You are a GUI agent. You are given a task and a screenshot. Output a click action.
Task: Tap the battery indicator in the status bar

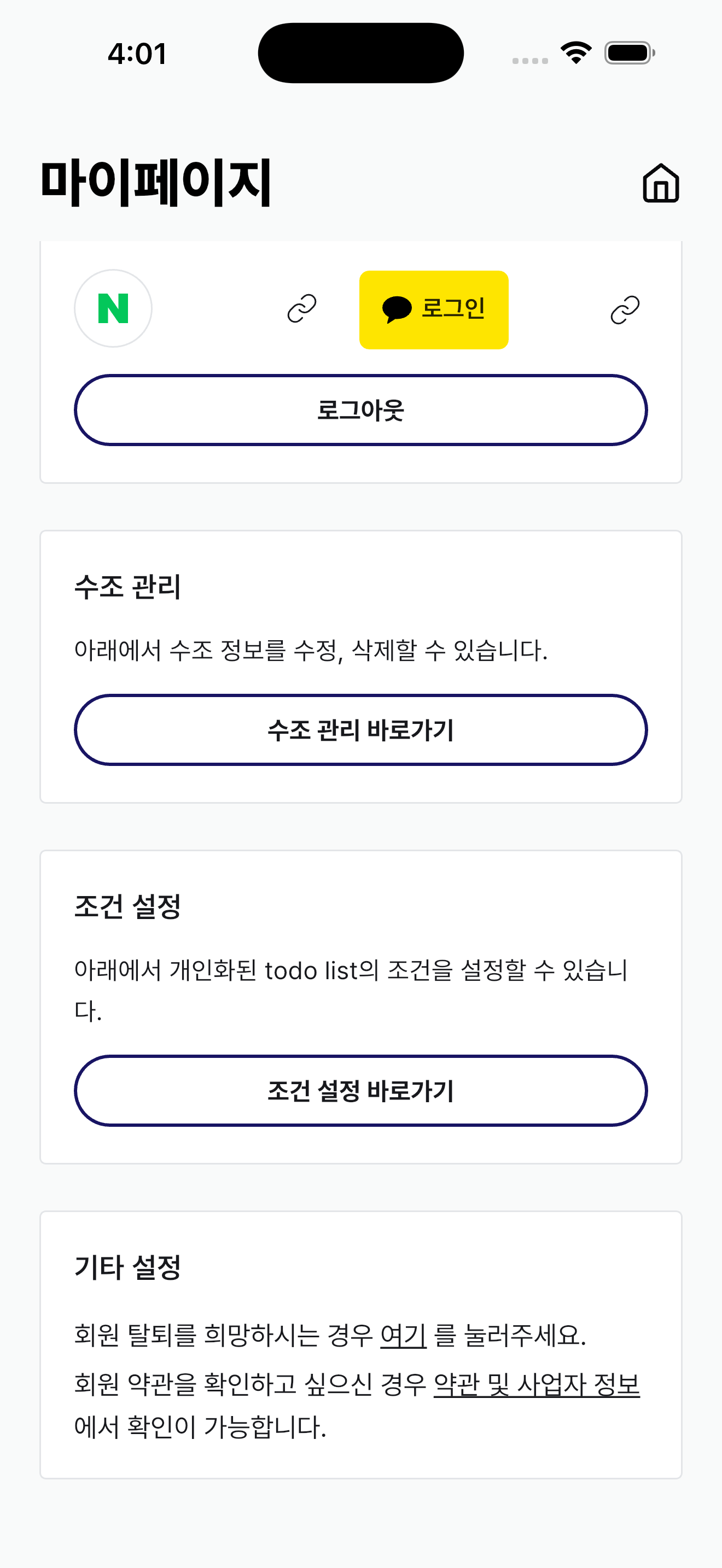coord(628,54)
